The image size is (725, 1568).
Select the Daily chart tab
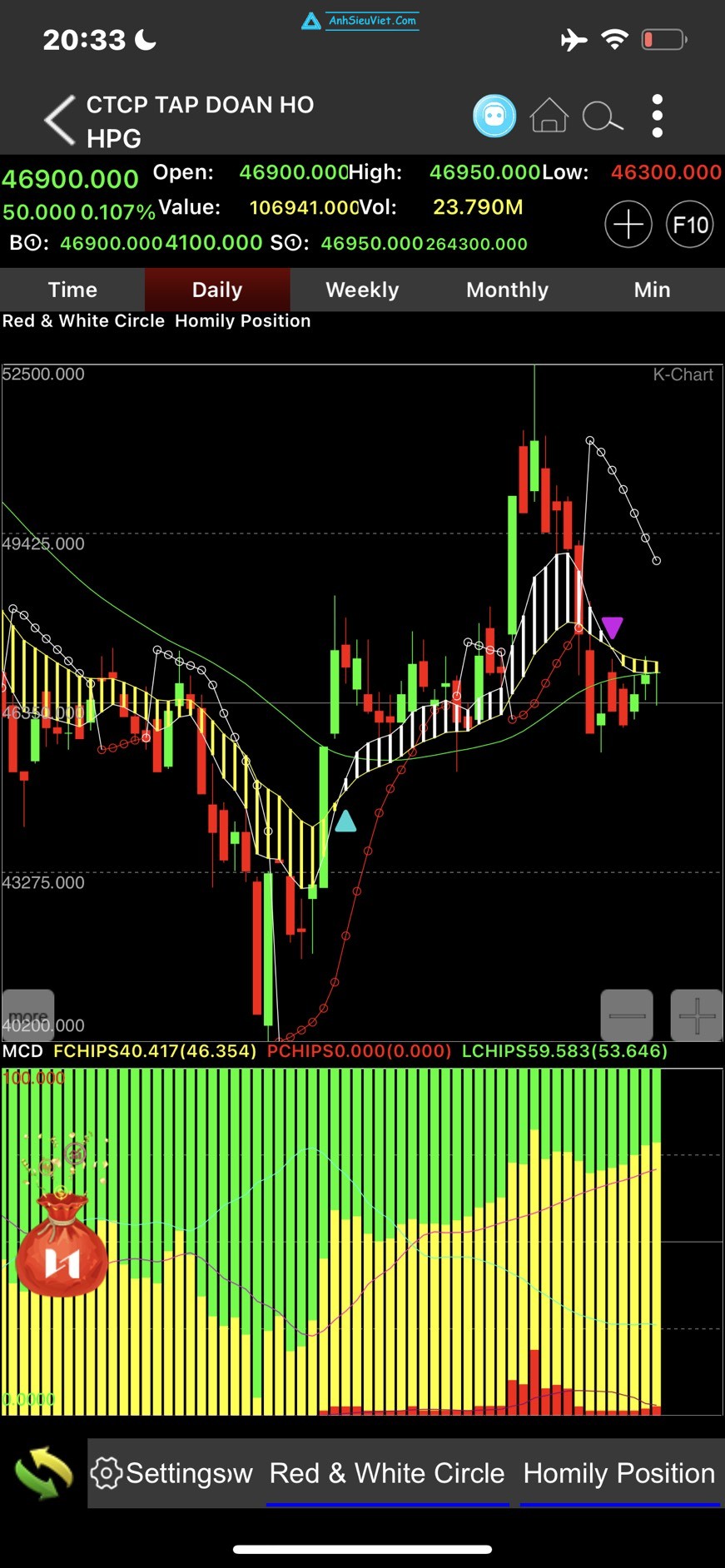pyautogui.click(x=217, y=290)
